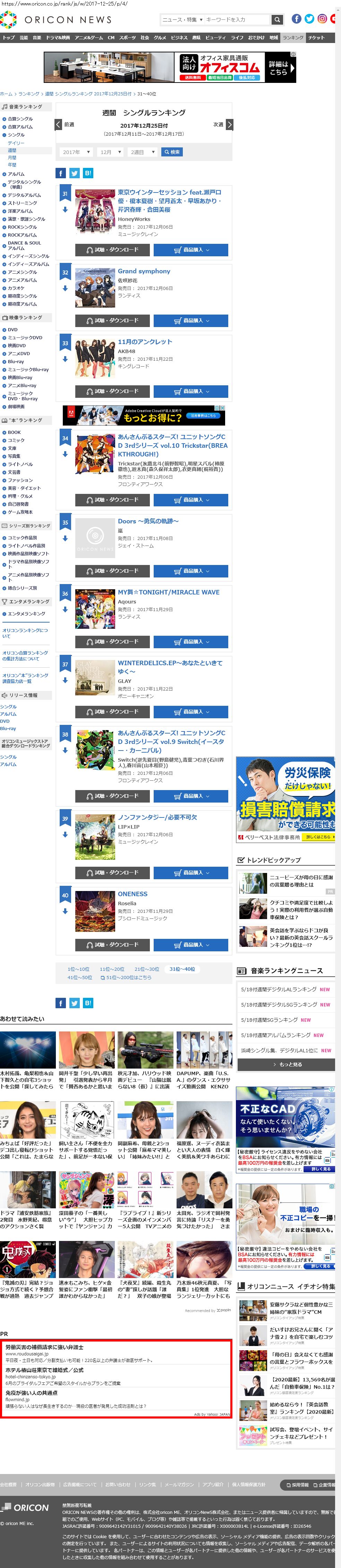Tap the blue 検索 button

(172, 152)
